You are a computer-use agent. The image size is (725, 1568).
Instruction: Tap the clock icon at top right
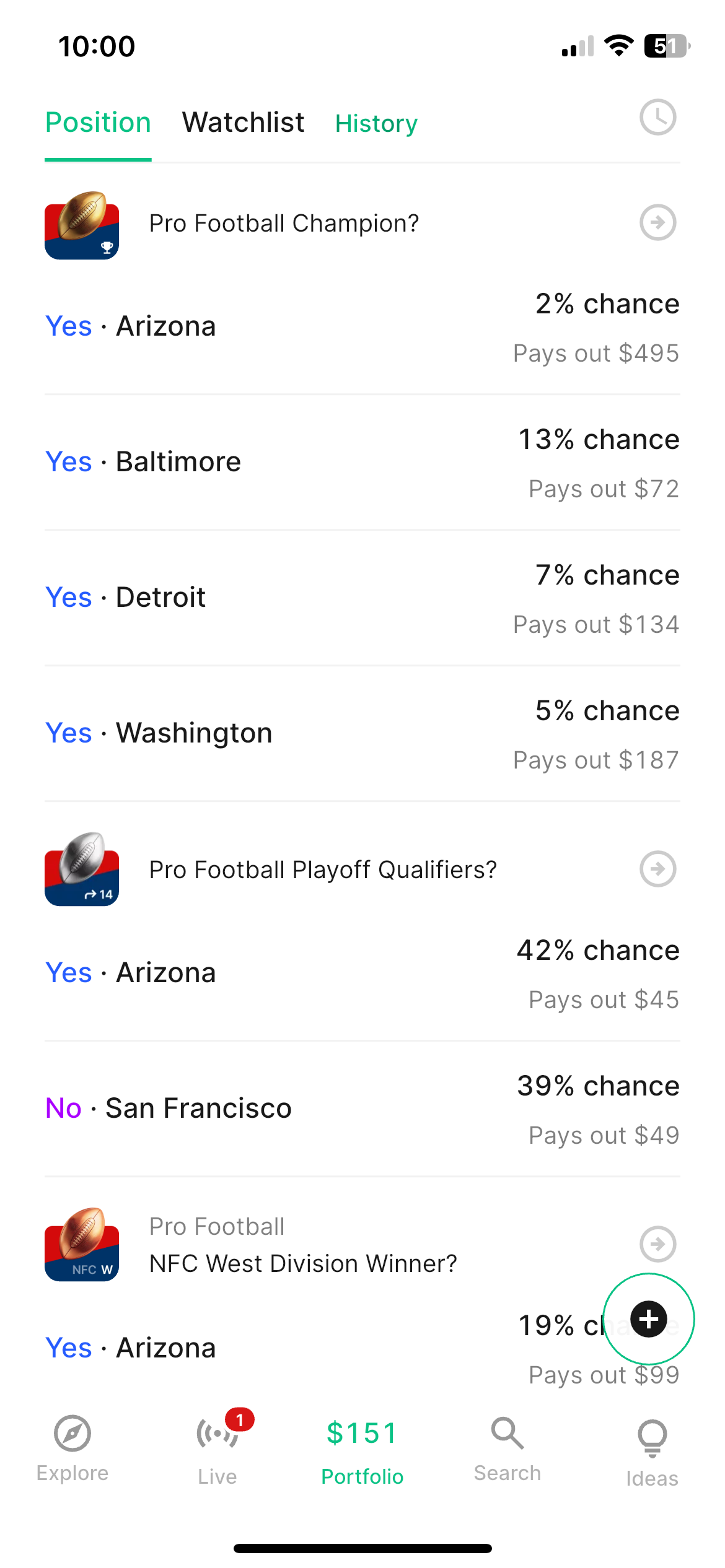coord(657,116)
